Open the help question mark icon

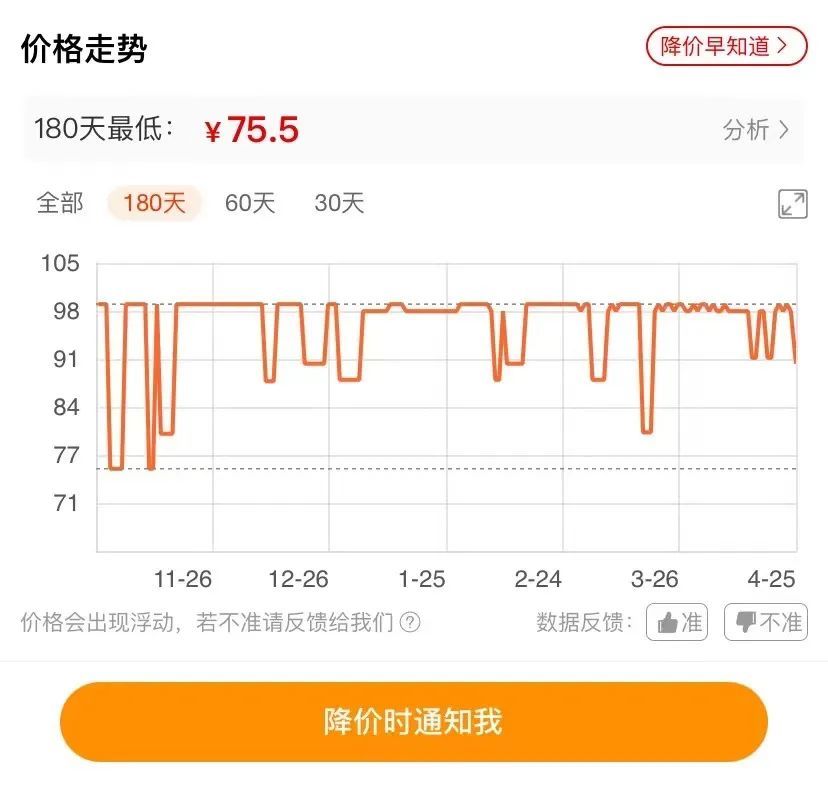point(410,623)
